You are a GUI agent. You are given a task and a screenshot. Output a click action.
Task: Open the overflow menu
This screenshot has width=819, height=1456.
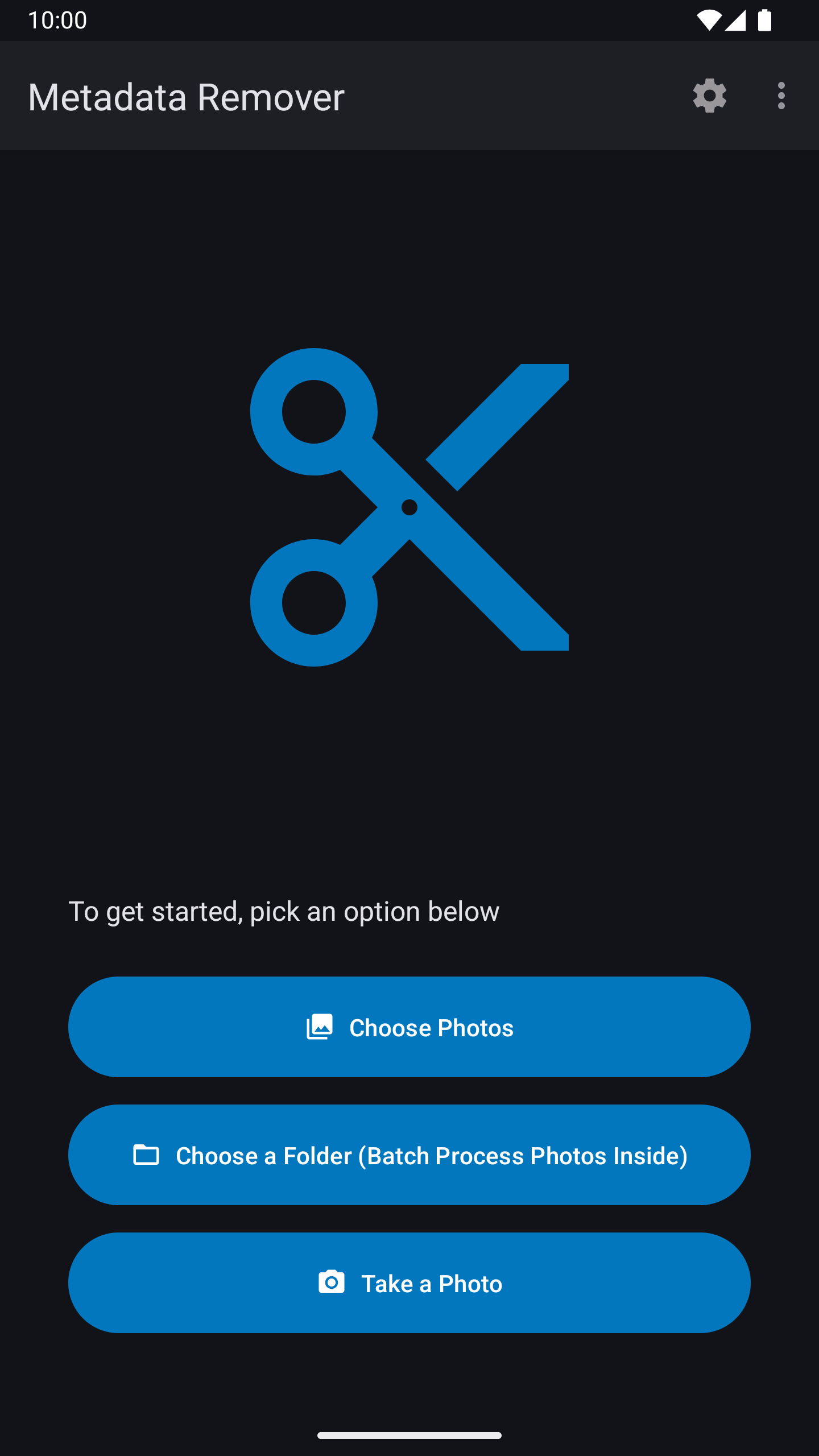781,96
